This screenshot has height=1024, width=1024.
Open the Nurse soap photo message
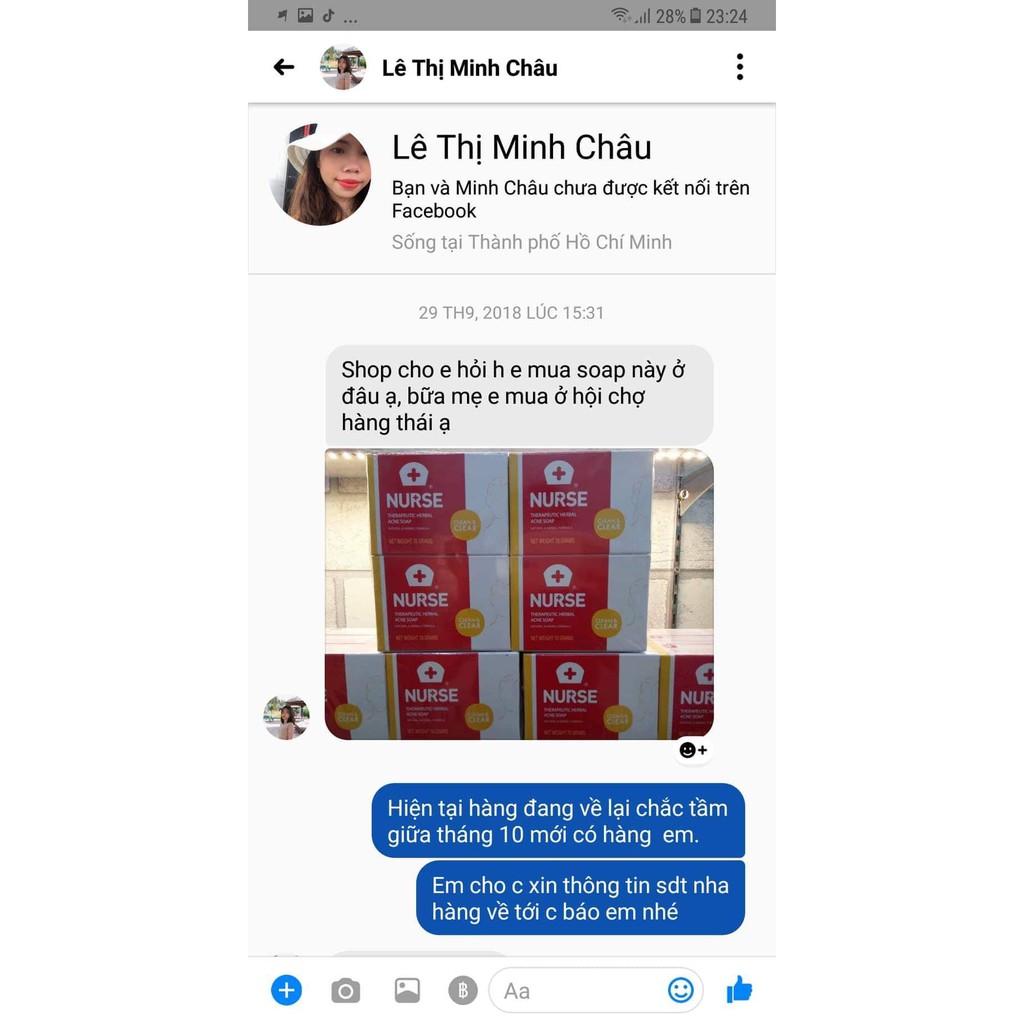[519, 594]
